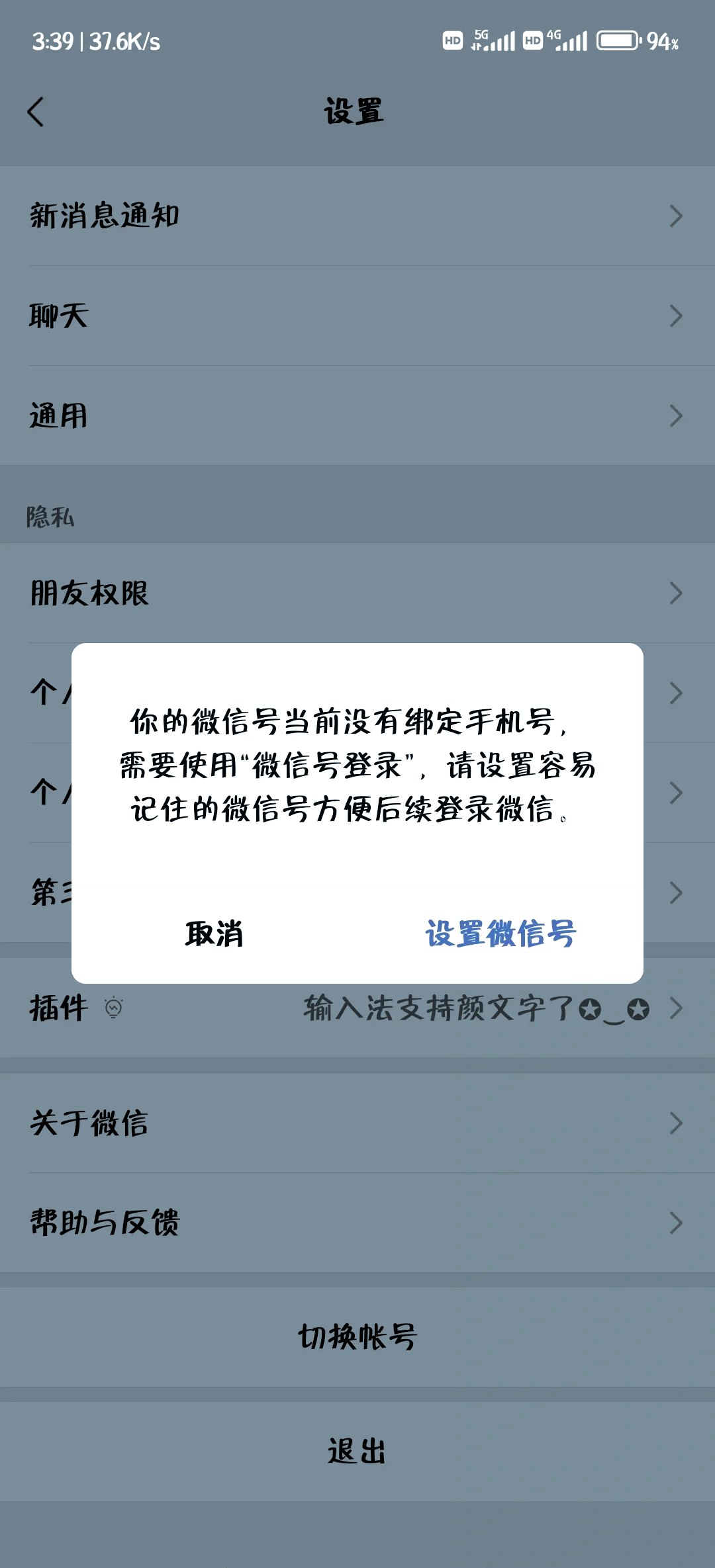Tap 退出 to log out
This screenshot has height=1568, width=715.
coord(358,1451)
